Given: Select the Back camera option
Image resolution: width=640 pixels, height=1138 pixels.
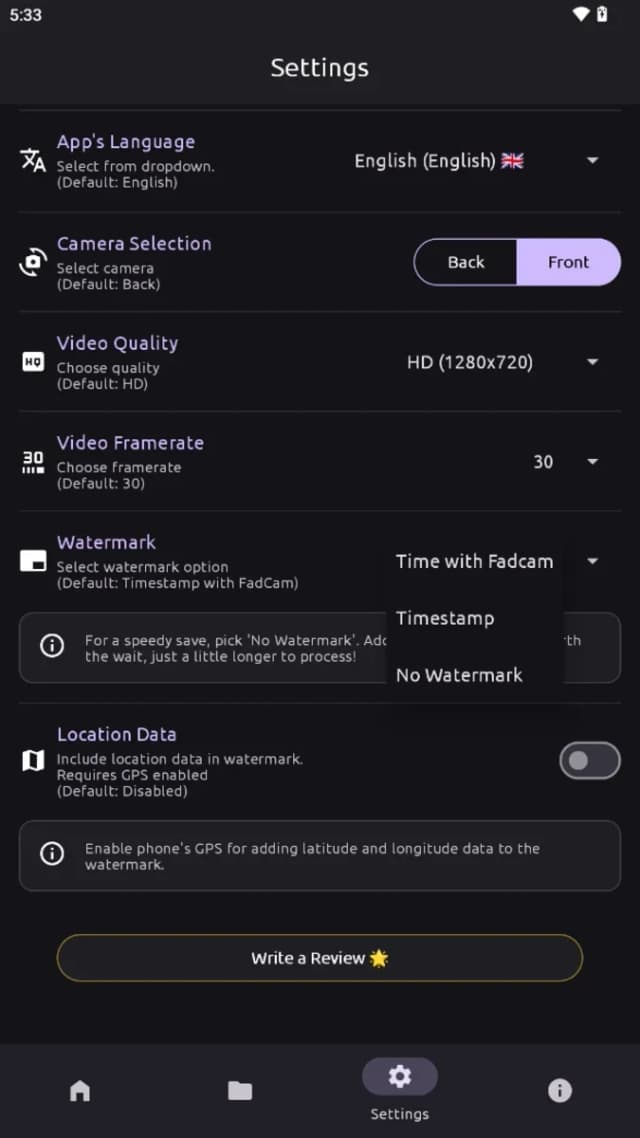Looking at the screenshot, I should 465,262.
